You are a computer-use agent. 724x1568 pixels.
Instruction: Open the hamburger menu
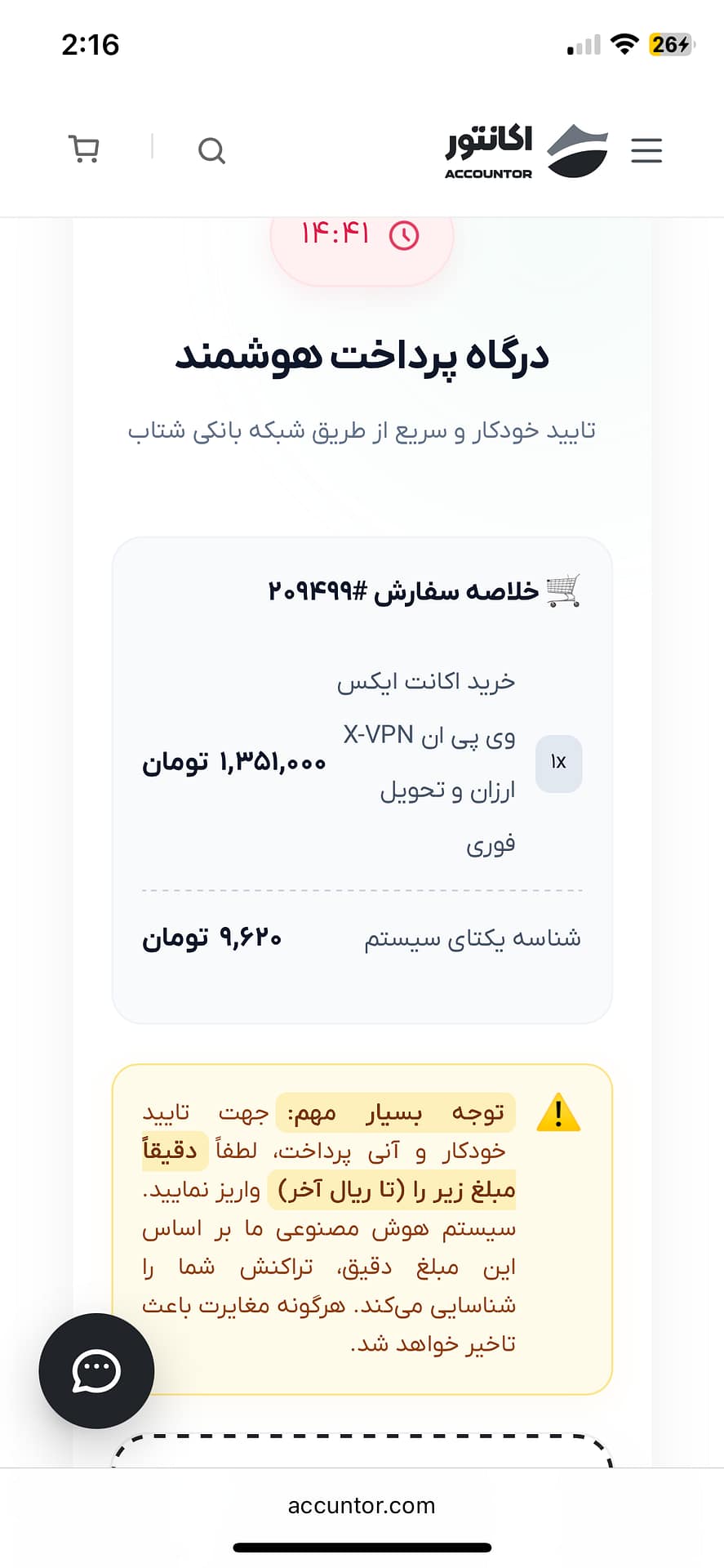pos(646,150)
